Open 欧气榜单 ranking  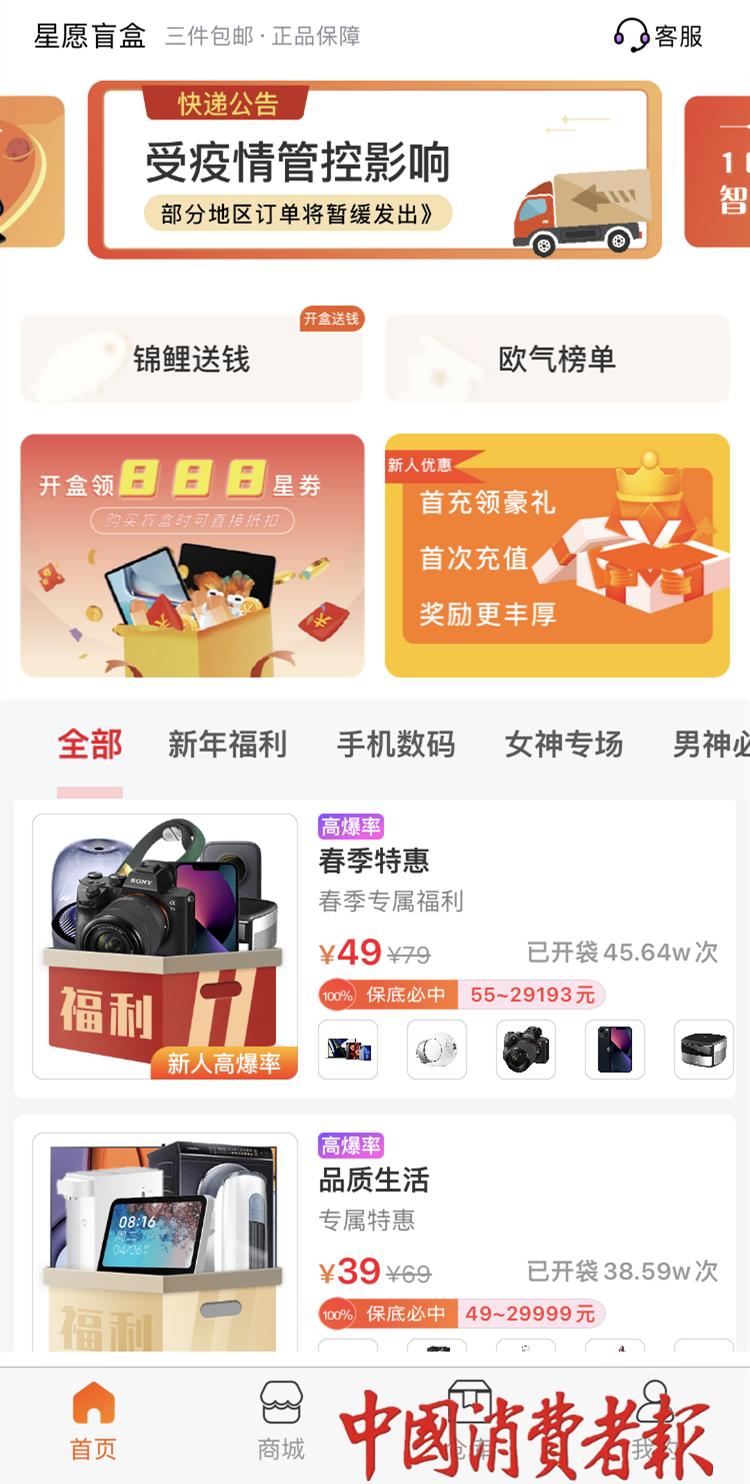click(557, 359)
